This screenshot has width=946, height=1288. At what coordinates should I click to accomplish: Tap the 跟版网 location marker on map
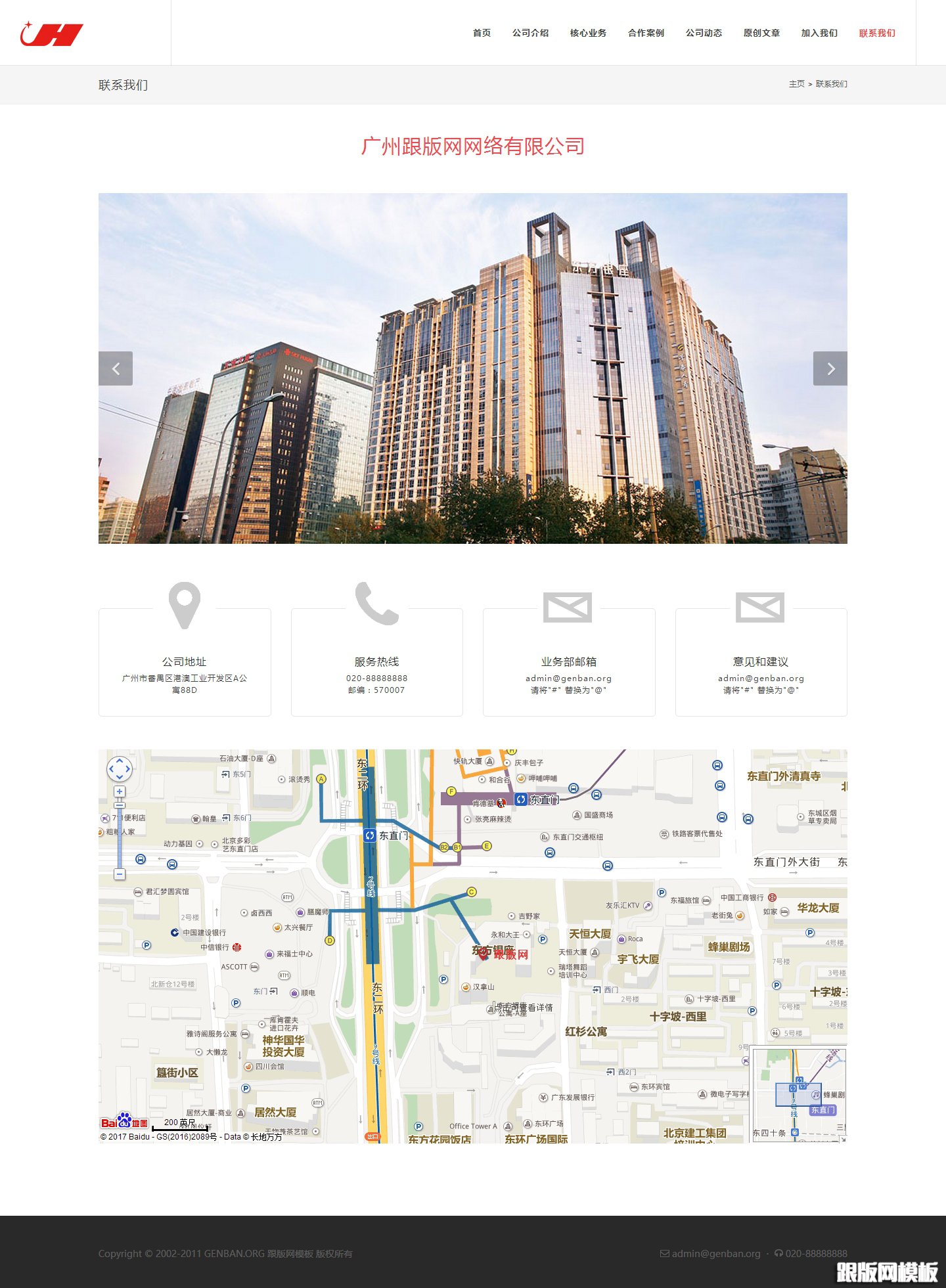click(x=484, y=953)
